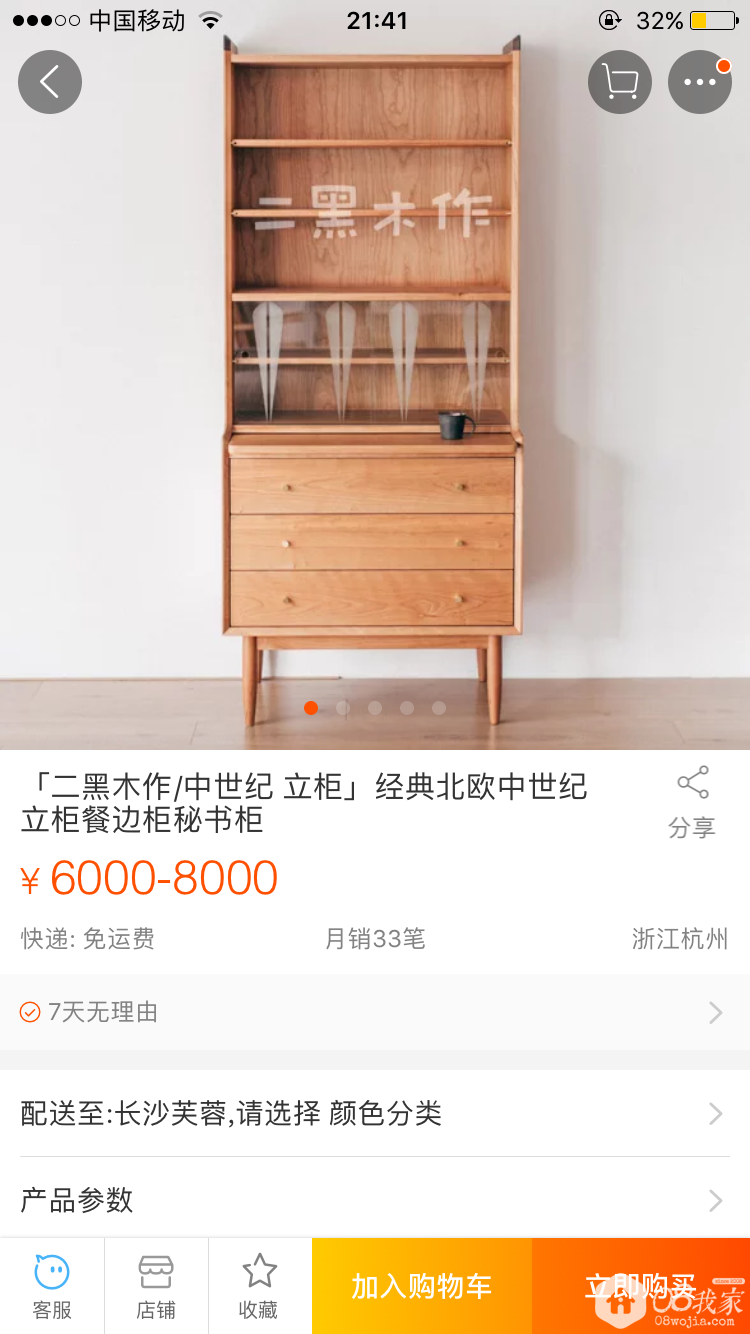Open the three-dot overflow menu

point(700,82)
